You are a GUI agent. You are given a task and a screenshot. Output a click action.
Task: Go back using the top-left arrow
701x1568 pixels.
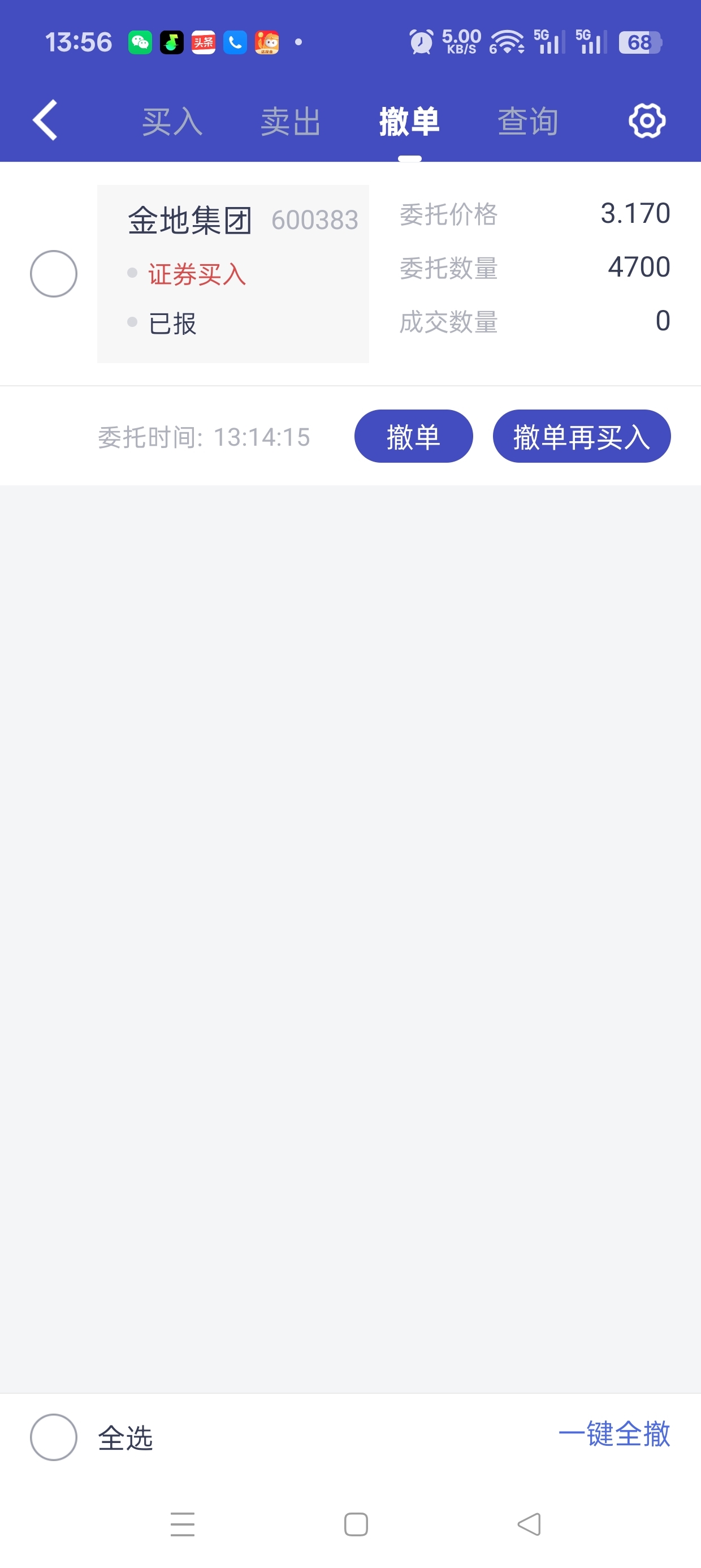45,120
